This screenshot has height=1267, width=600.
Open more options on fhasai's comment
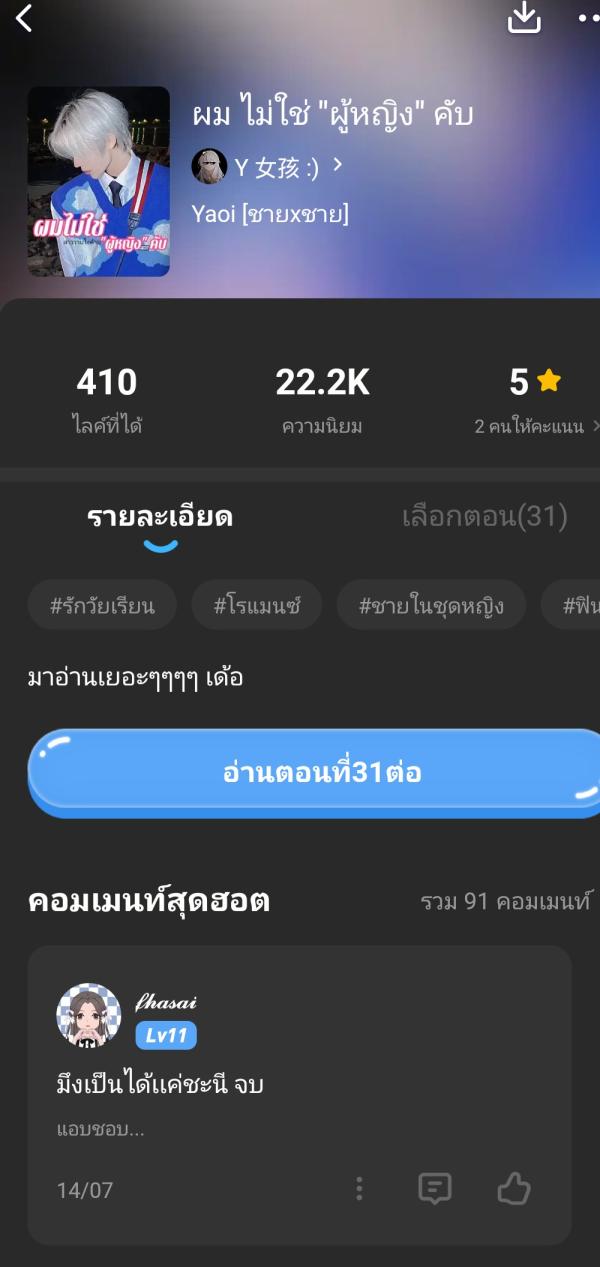pos(359,1189)
